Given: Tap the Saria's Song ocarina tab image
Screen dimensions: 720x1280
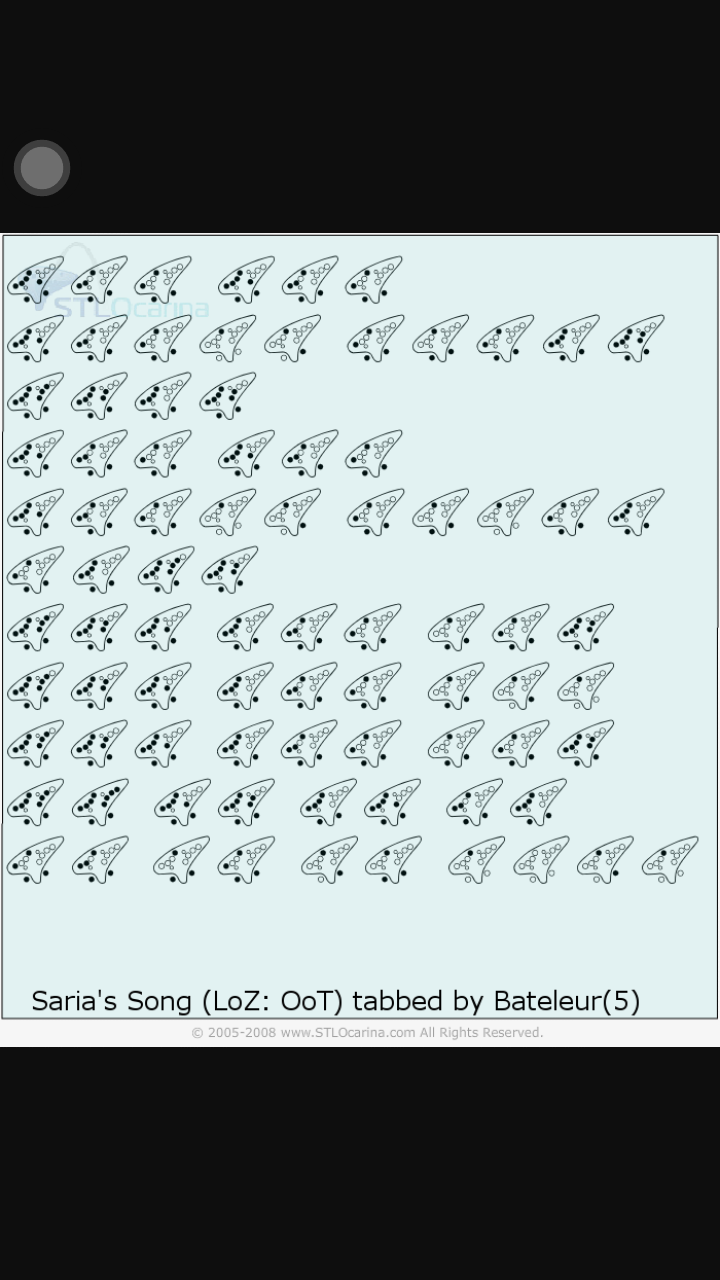Looking at the screenshot, I should (360, 627).
